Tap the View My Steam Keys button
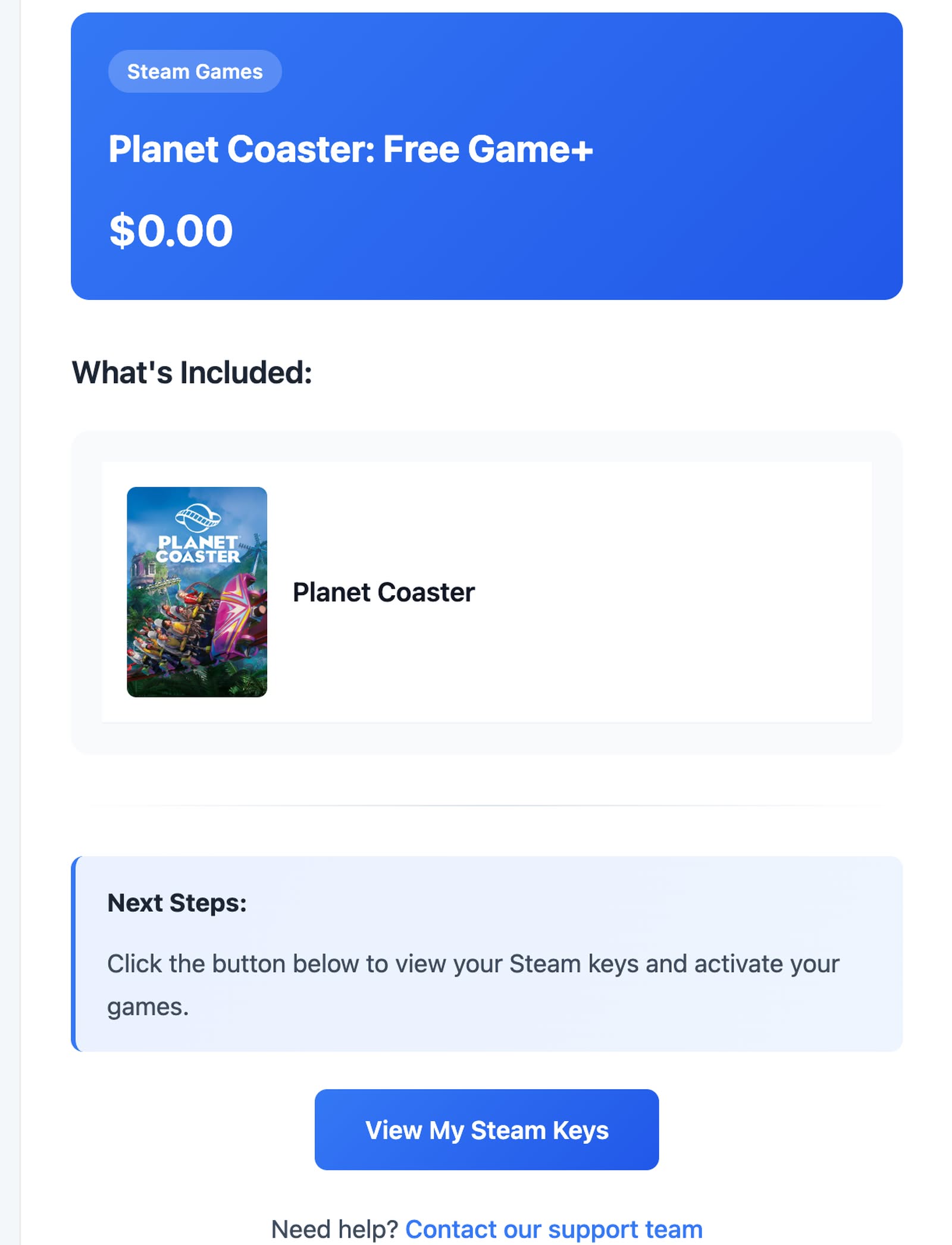This screenshot has height=1245, width=952. click(x=486, y=1129)
